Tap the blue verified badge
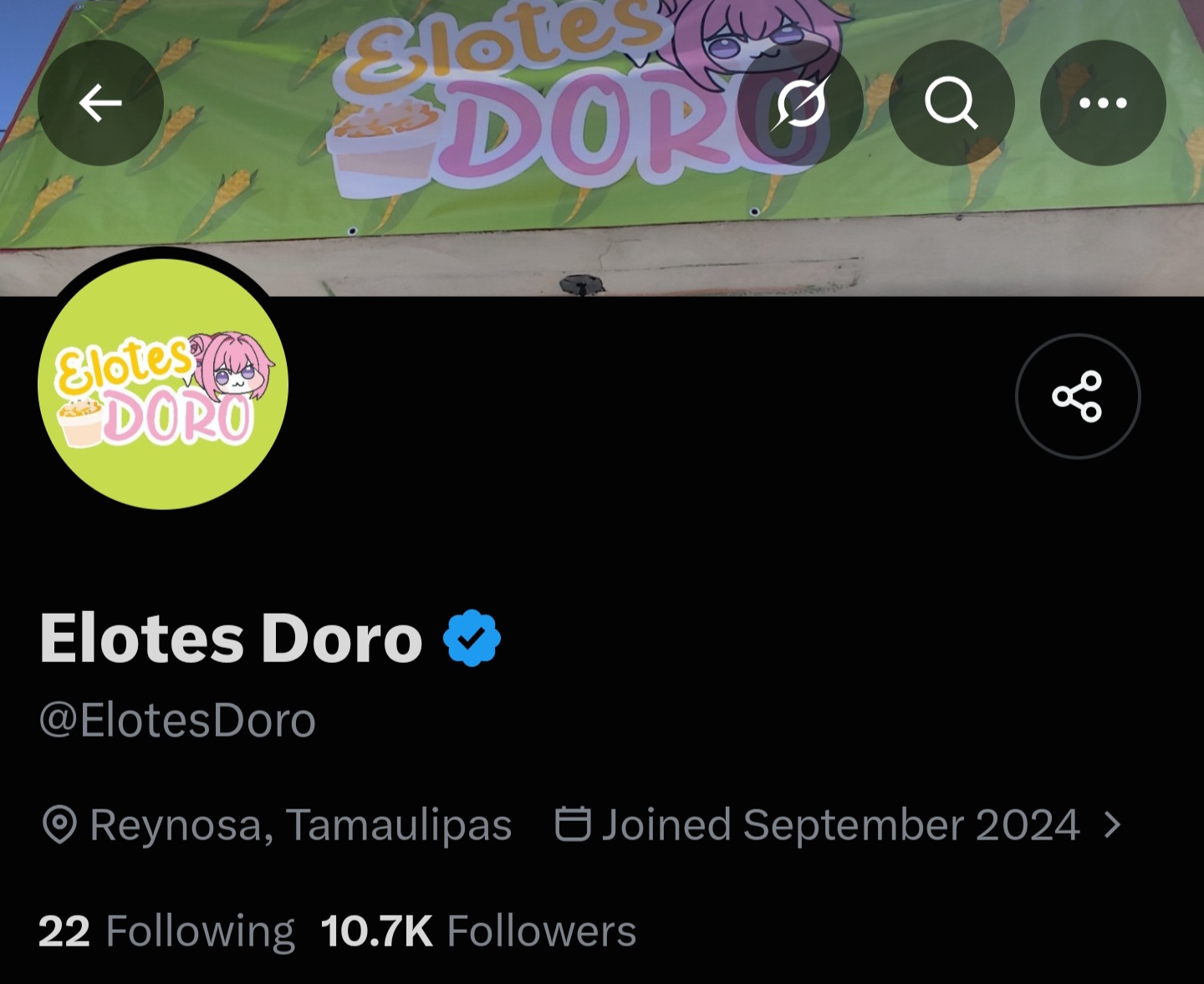Image resolution: width=1204 pixels, height=984 pixels. (472, 639)
